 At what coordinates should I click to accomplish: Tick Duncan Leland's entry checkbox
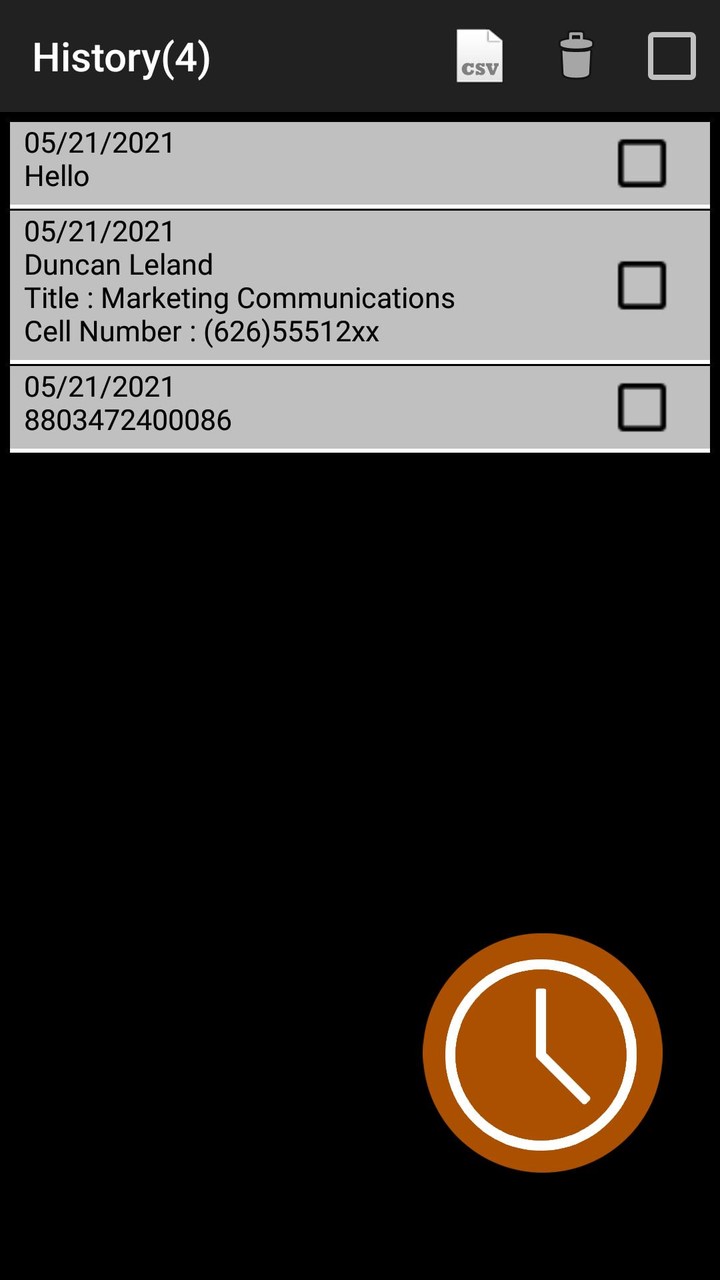[641, 285]
